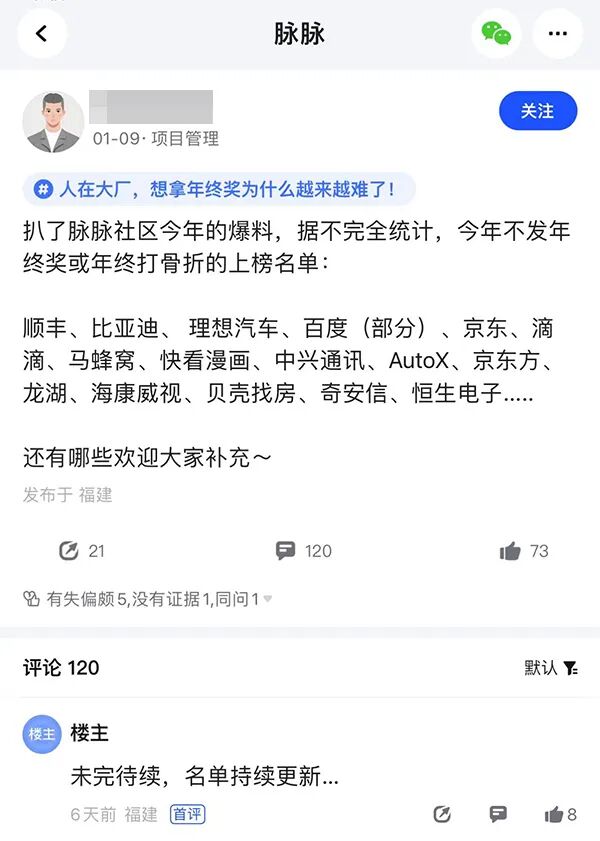Open the post author's avatar

(x=53, y=122)
